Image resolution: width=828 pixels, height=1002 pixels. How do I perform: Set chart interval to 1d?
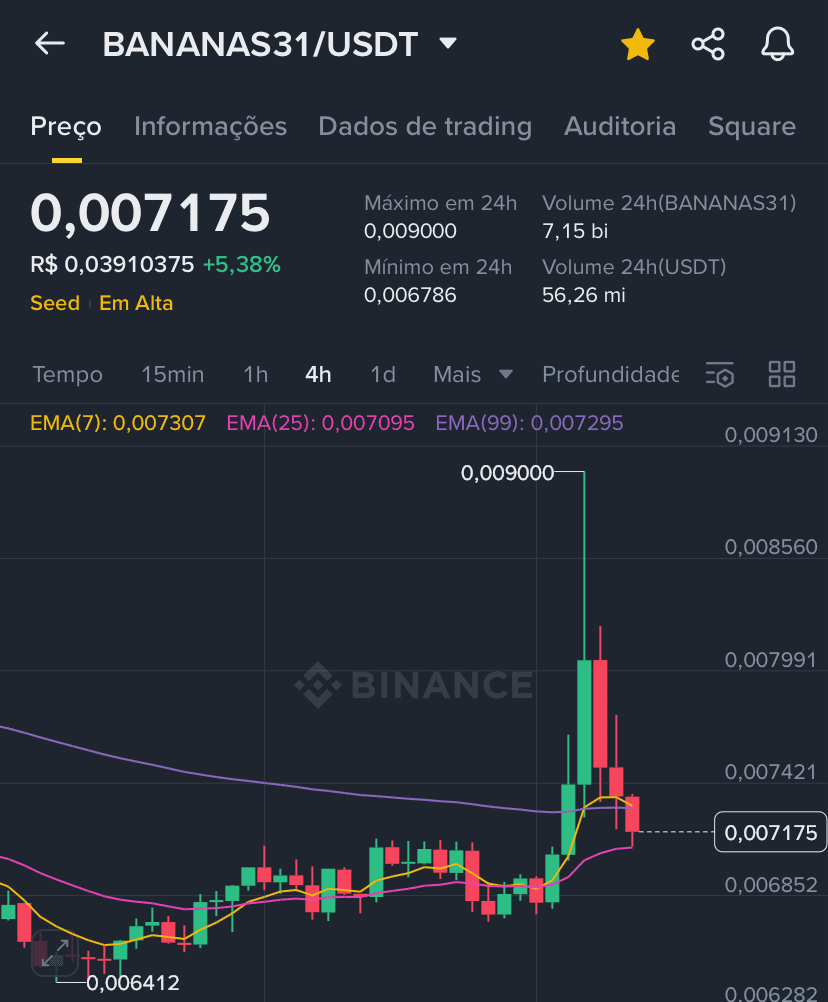pyautogui.click(x=383, y=374)
